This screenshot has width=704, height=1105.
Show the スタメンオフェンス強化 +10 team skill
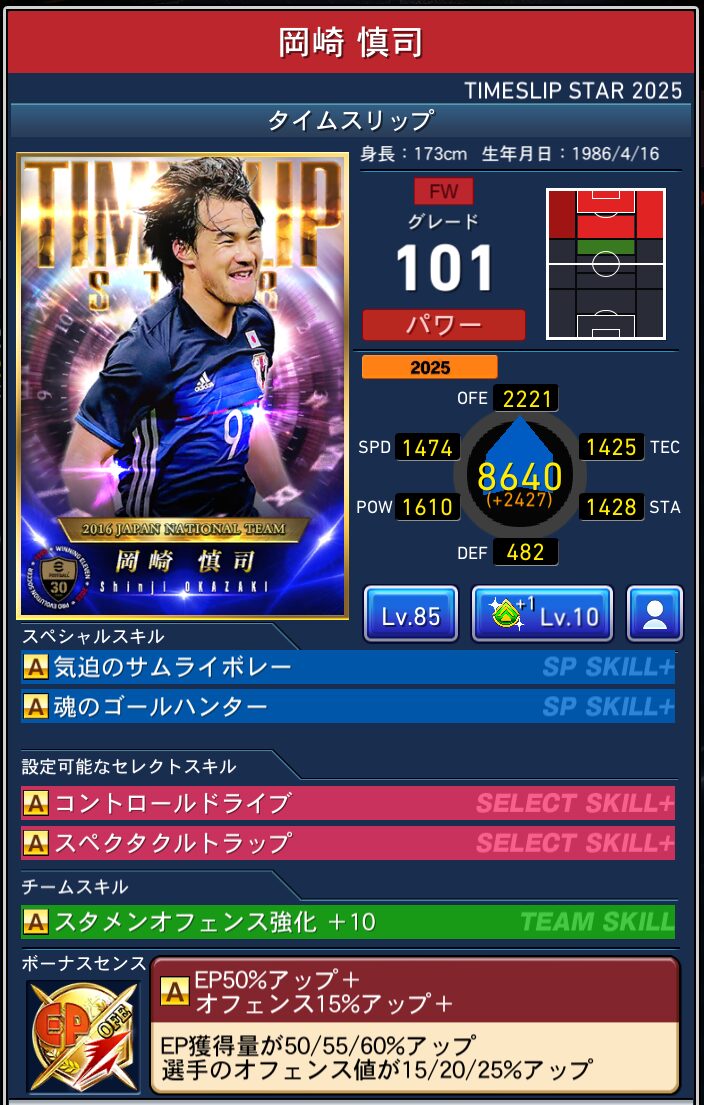tap(348, 921)
